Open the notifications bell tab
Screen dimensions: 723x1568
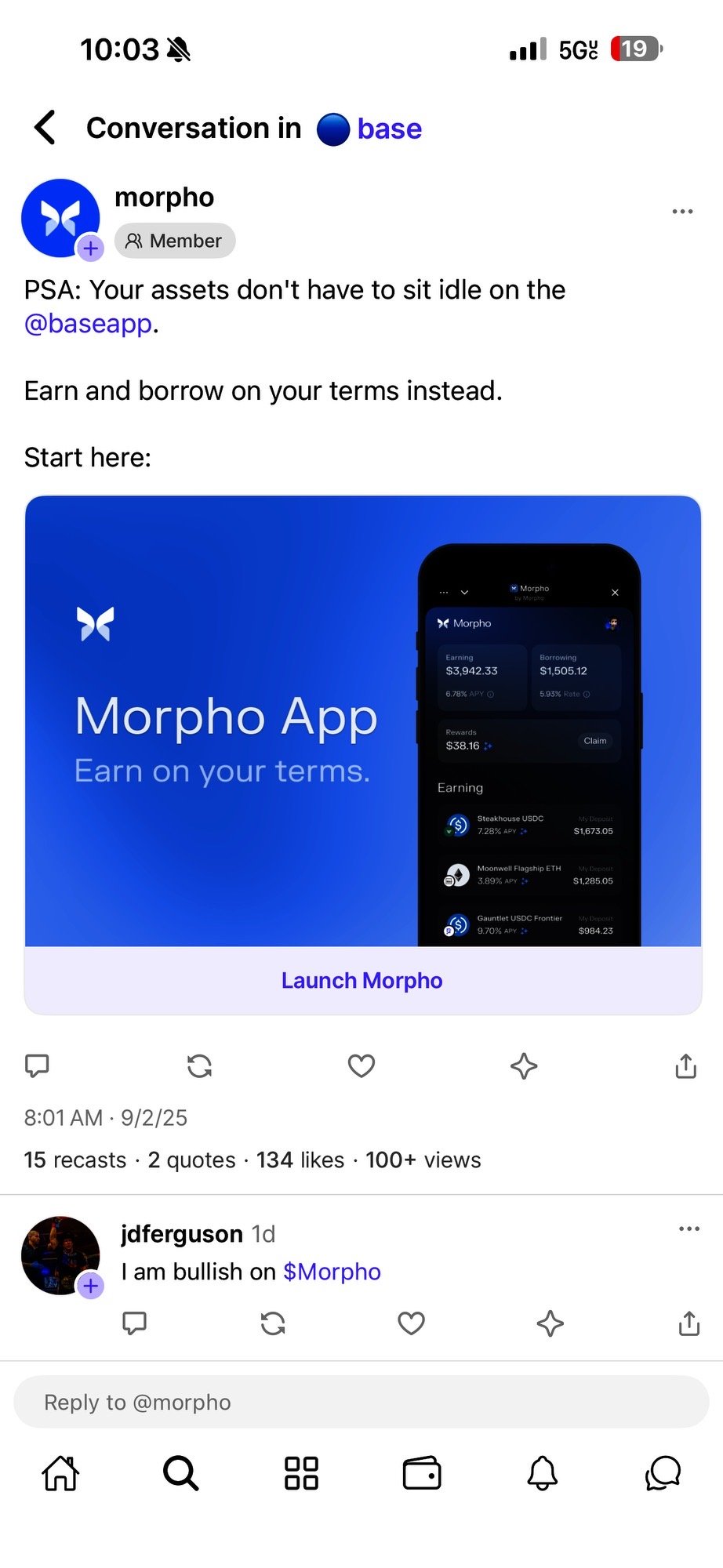542,1473
